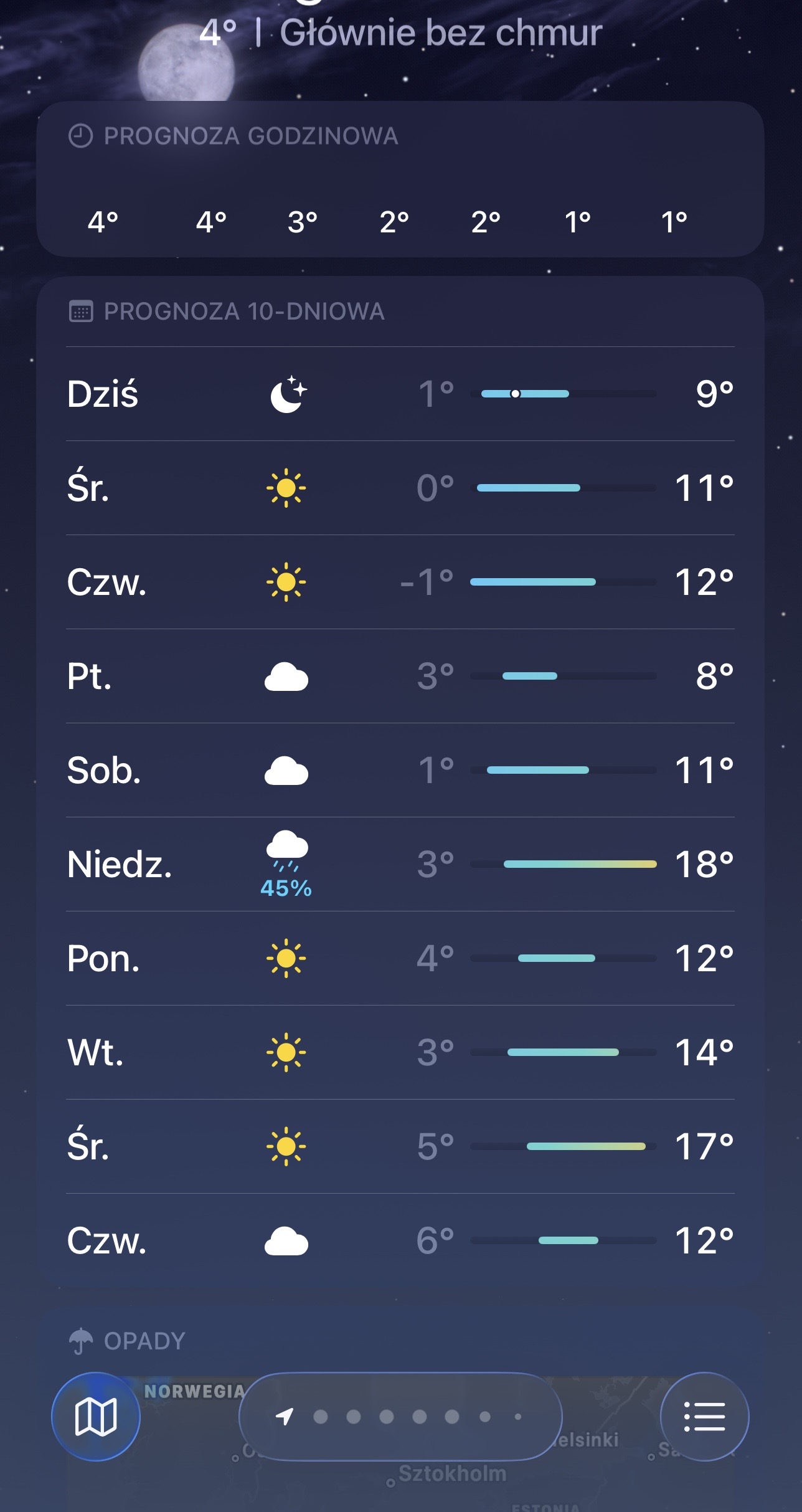
Task: Open Niedz. forecast with 45% rain
Action: point(400,864)
